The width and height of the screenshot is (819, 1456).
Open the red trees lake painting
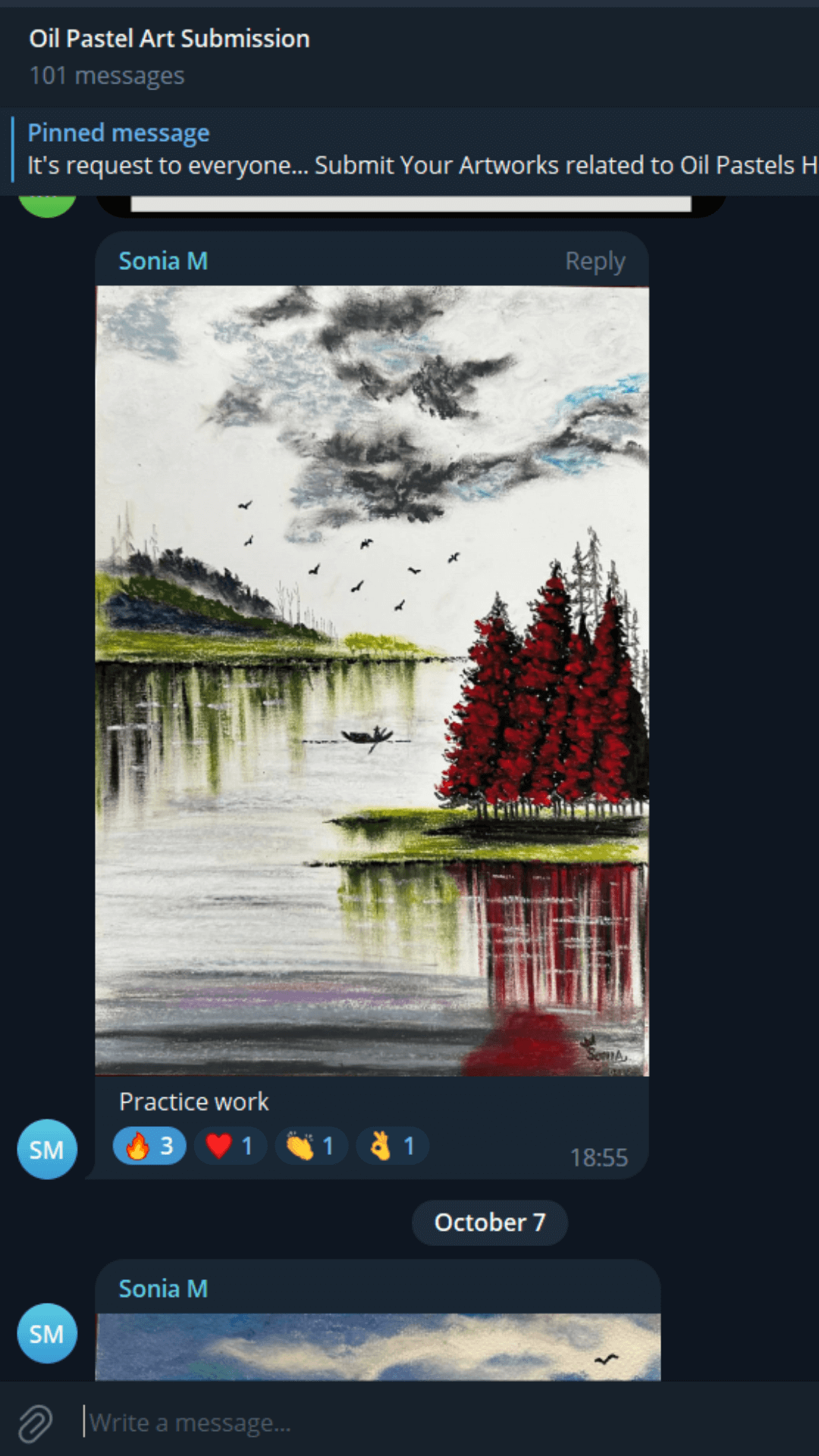pos(372,680)
